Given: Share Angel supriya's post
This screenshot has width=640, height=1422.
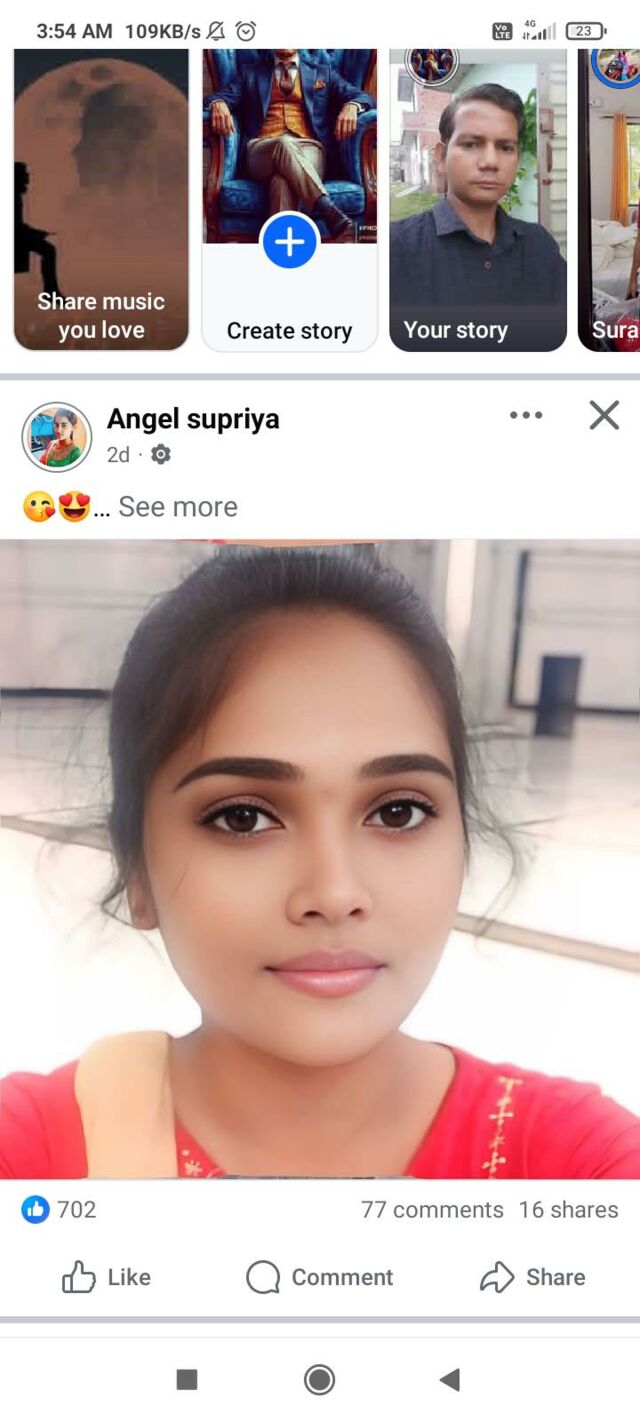Looking at the screenshot, I should [x=533, y=1277].
